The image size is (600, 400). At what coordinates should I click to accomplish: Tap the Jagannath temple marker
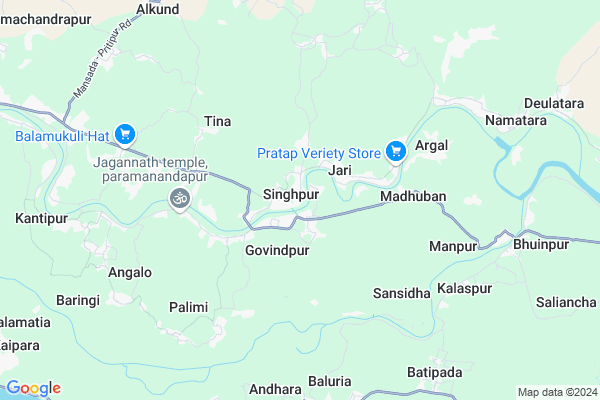(x=180, y=198)
